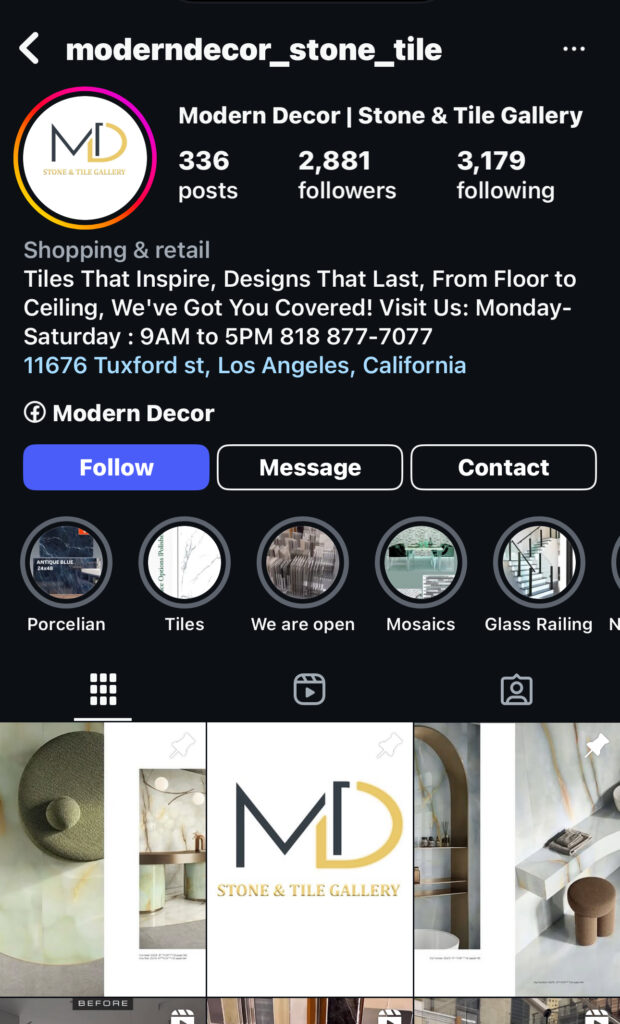Tap the Contact button
Screen dimensions: 620x1024
[x=503, y=467]
